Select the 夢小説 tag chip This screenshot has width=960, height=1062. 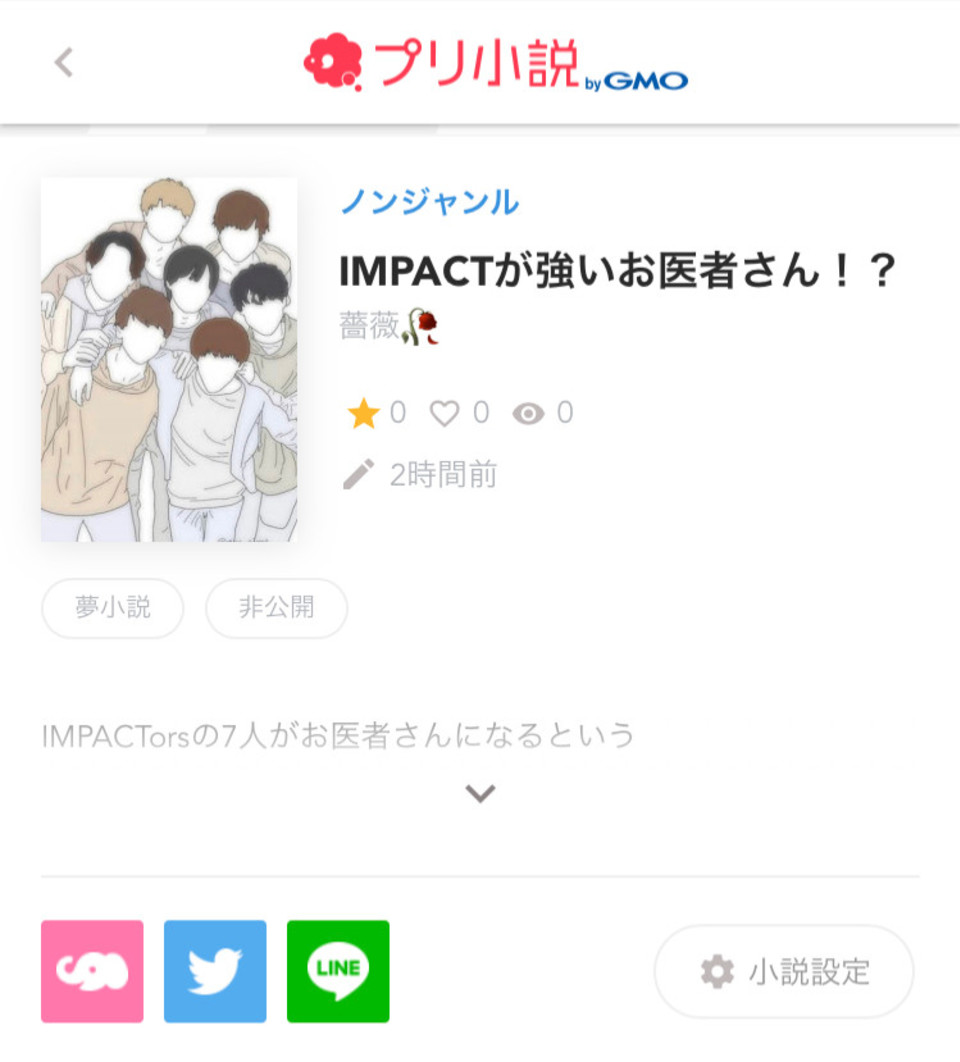[x=113, y=607]
